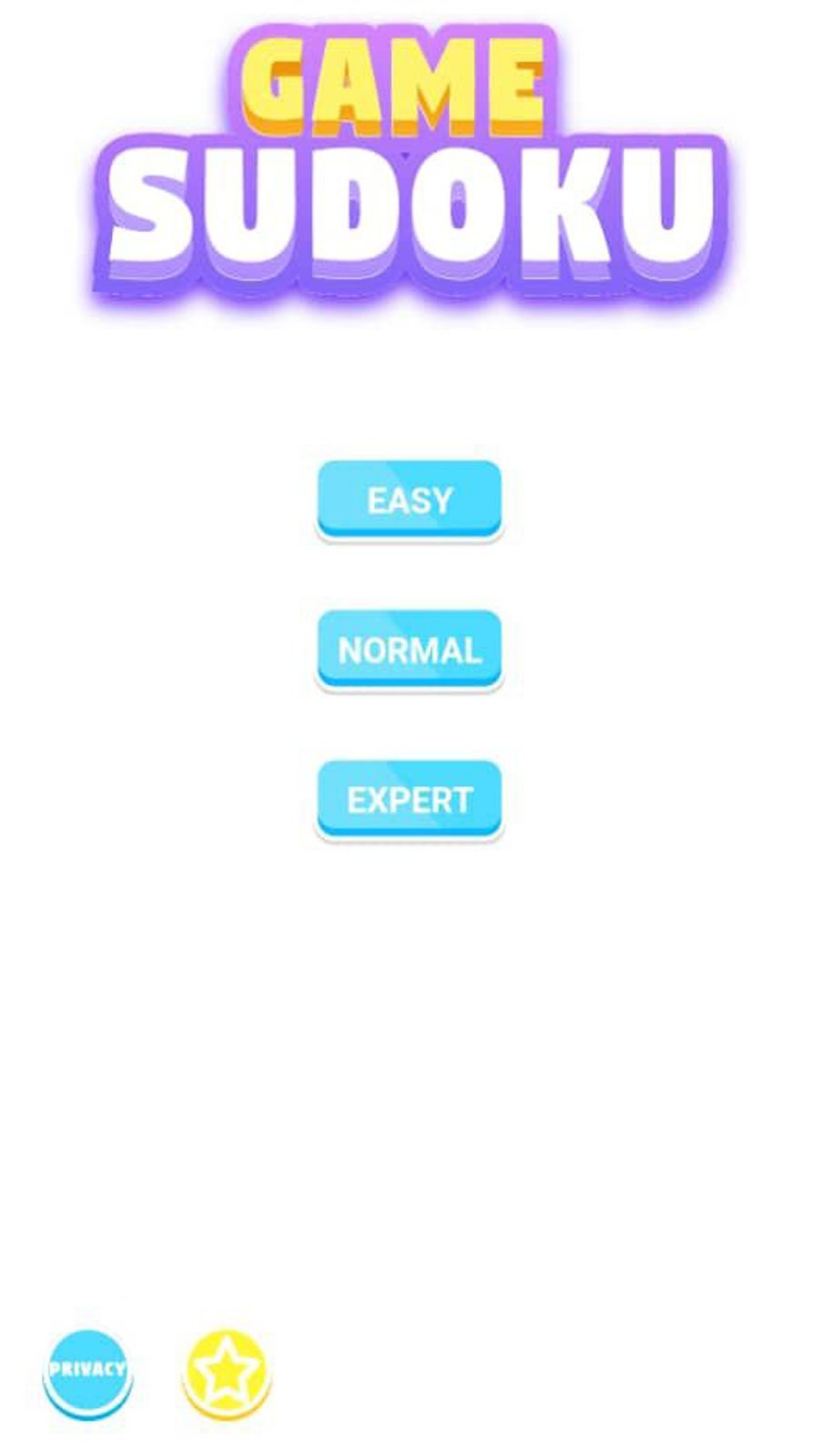Tap the yellow star rate icon
Viewport: 819px width, 1456px height.
pyautogui.click(x=227, y=1372)
